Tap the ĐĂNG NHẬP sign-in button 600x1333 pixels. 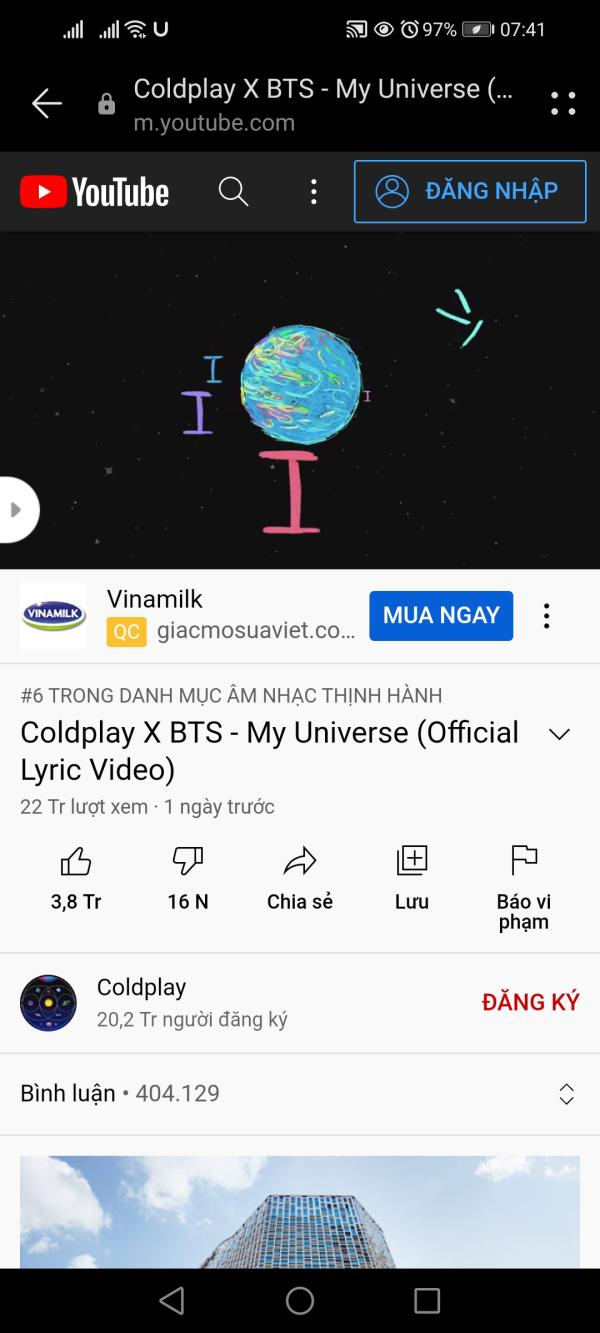[470, 191]
